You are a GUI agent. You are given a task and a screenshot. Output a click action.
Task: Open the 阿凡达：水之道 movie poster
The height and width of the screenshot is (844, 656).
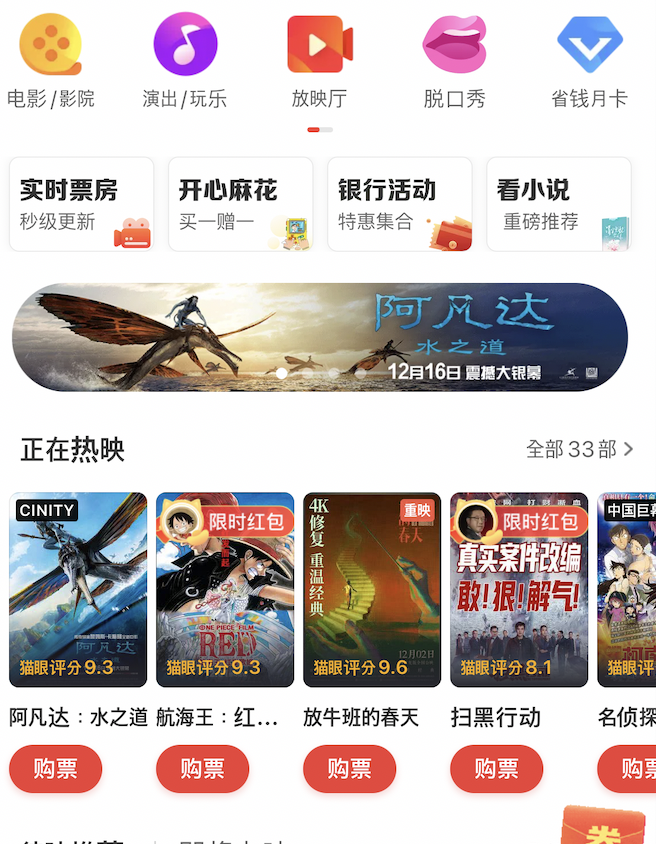click(78, 589)
